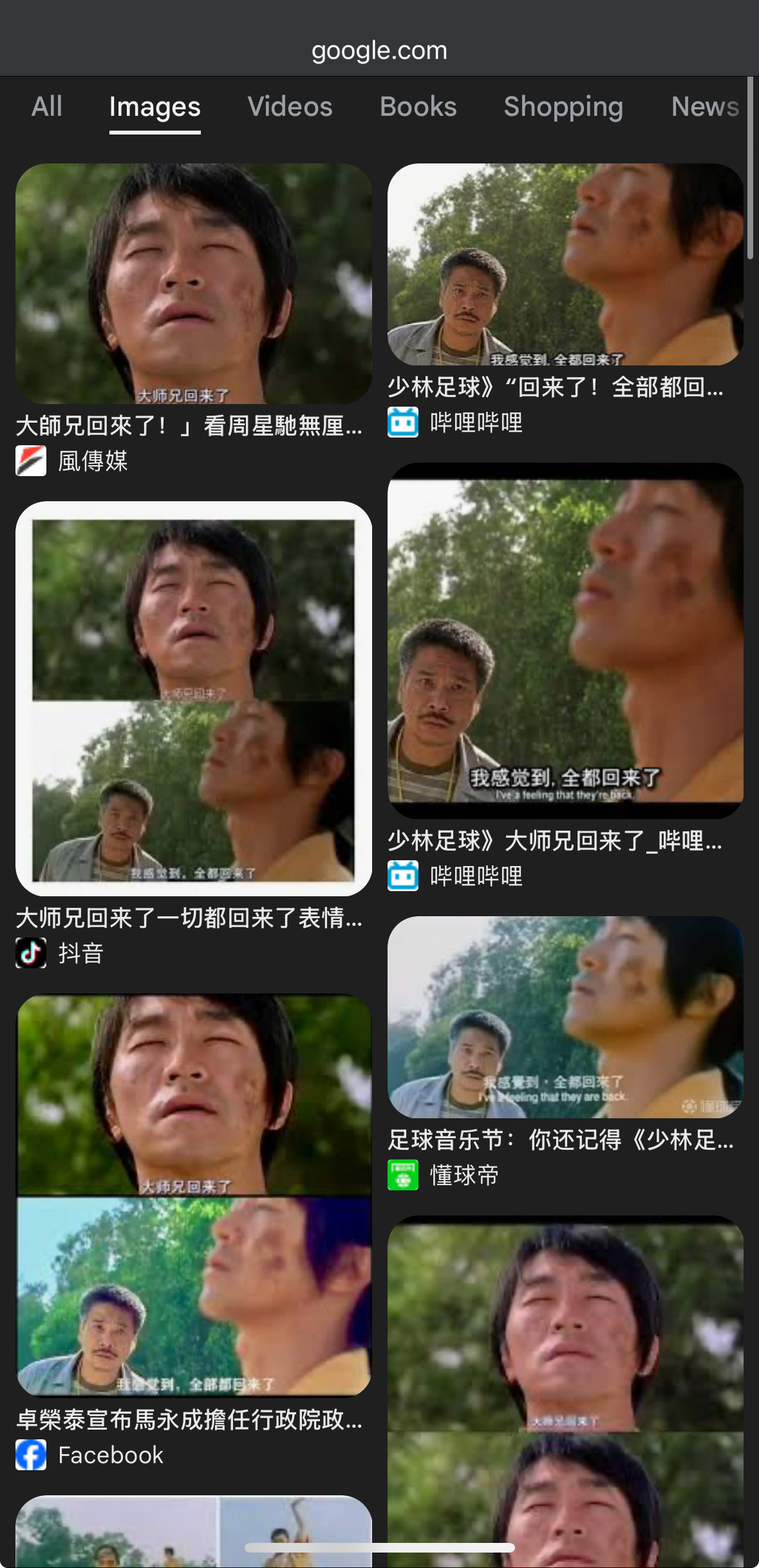Switch to the Videos tab
Image resolution: width=759 pixels, height=1568 pixels.
click(x=290, y=107)
